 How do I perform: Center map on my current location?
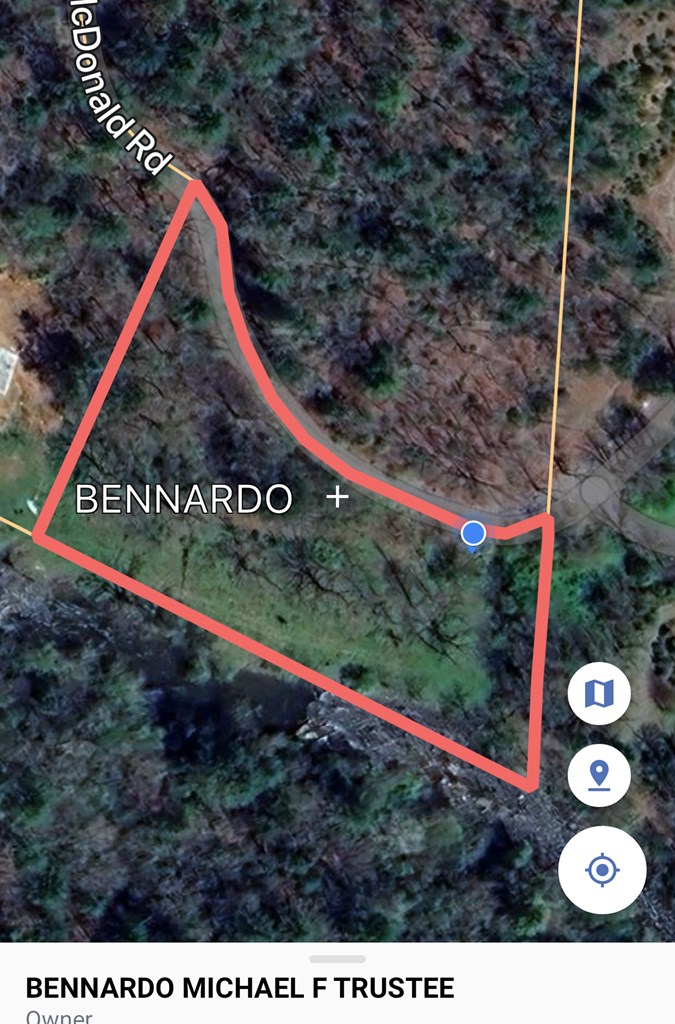(x=602, y=870)
